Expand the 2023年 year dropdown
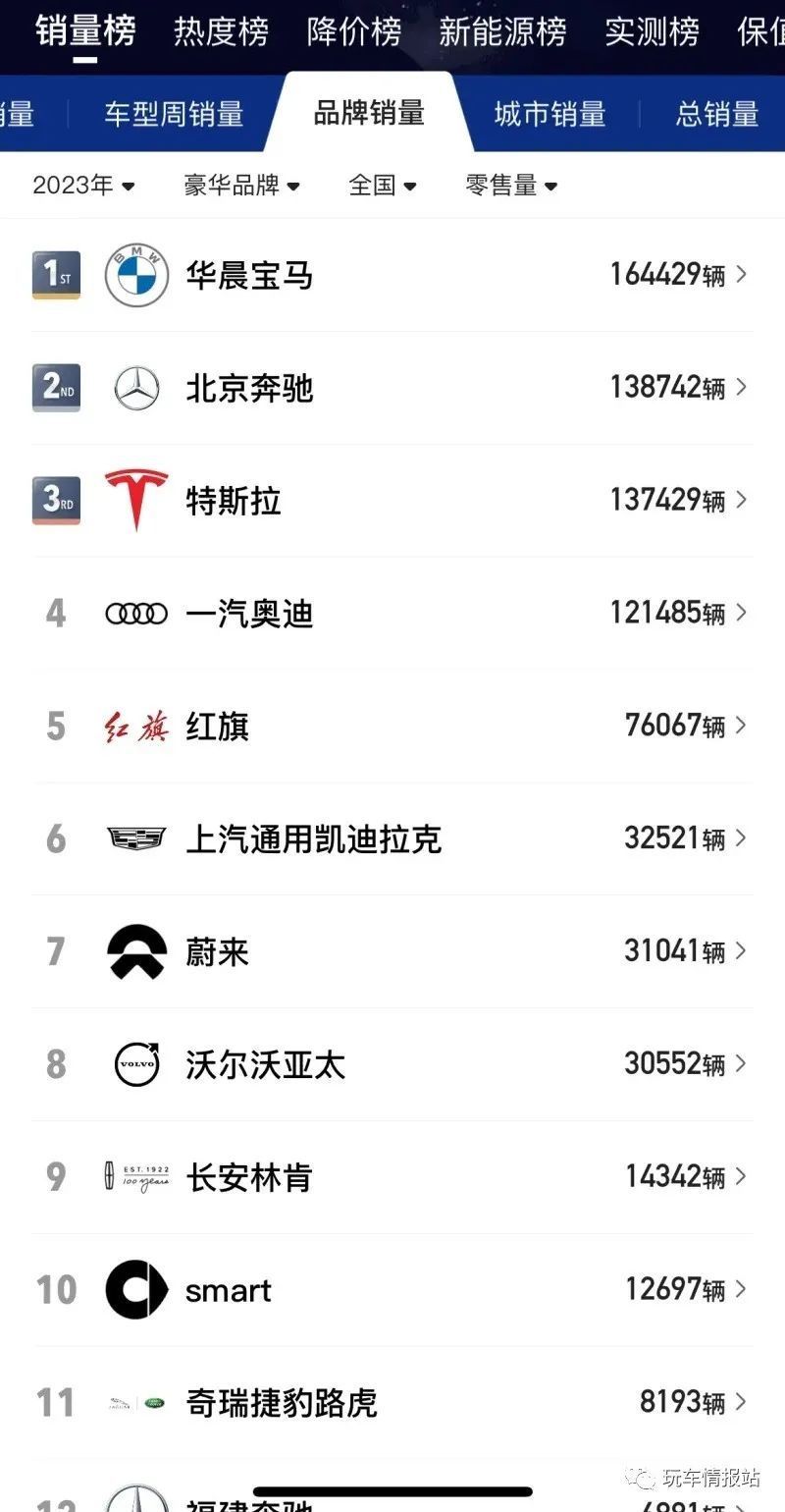The width and height of the screenshot is (785, 1512). tap(83, 185)
